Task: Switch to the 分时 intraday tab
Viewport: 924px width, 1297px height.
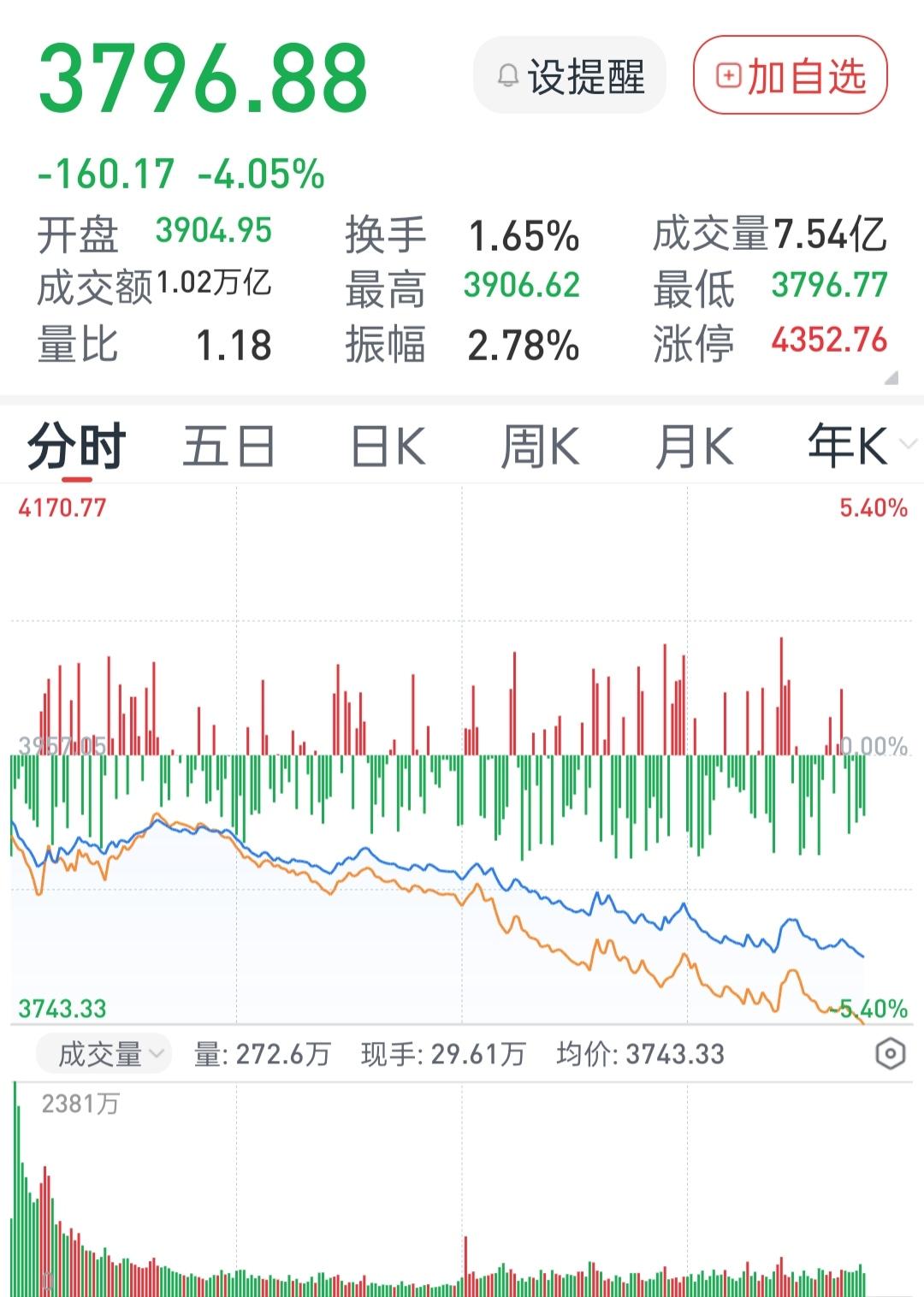Action: pos(75,446)
